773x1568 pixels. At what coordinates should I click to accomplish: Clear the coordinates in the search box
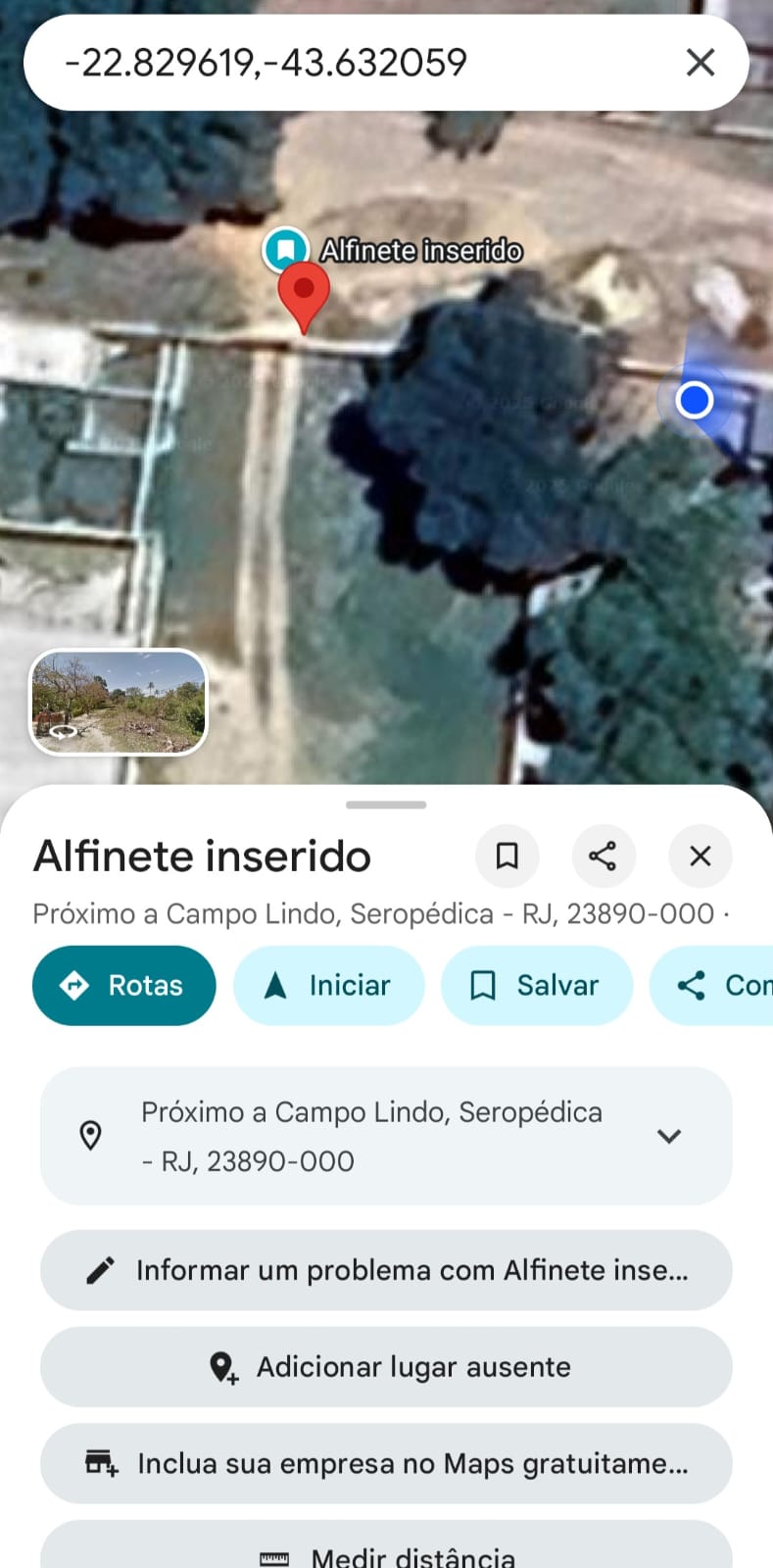[x=700, y=63]
